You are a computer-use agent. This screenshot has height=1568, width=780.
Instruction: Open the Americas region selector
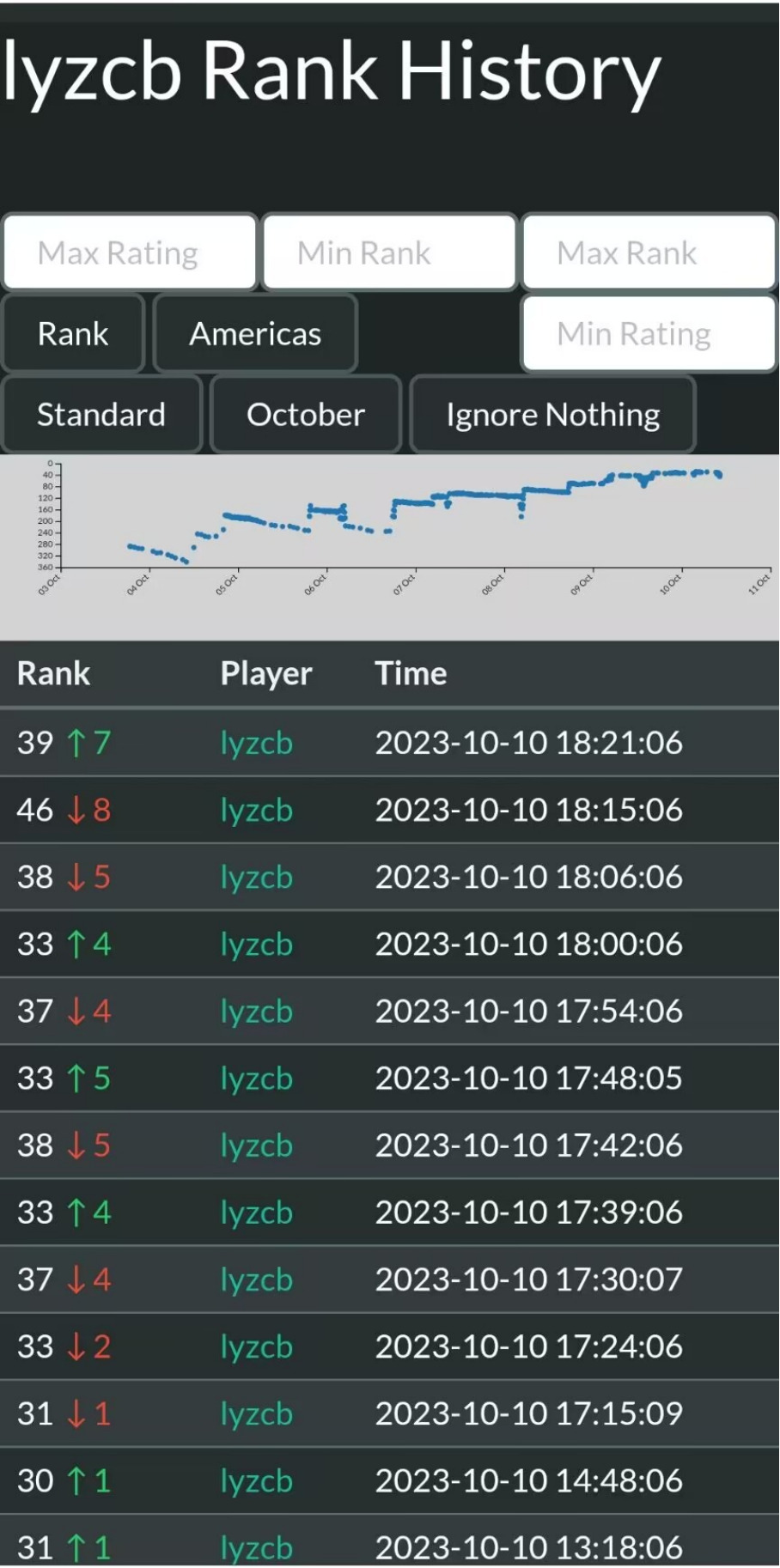pyautogui.click(x=255, y=333)
